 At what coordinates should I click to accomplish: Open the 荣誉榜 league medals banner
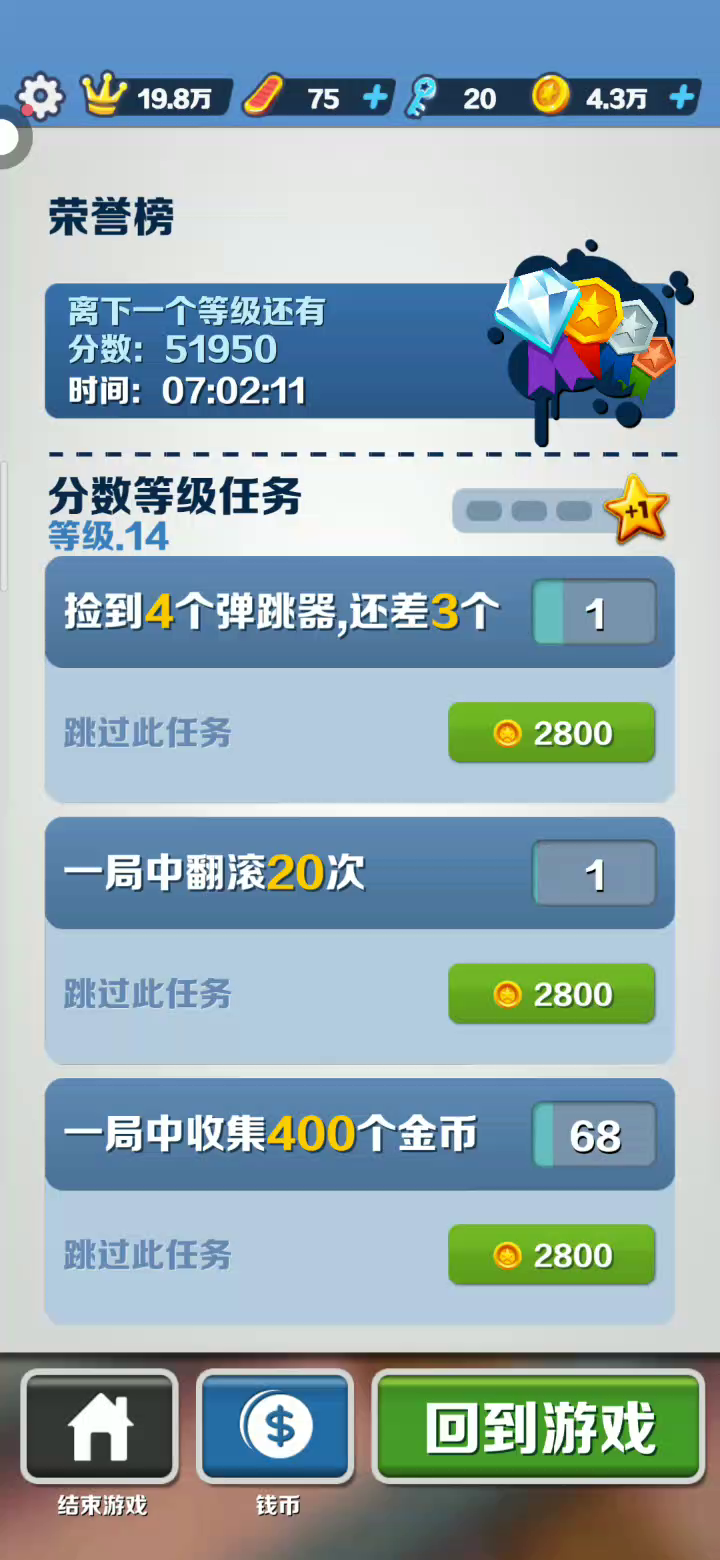360,350
